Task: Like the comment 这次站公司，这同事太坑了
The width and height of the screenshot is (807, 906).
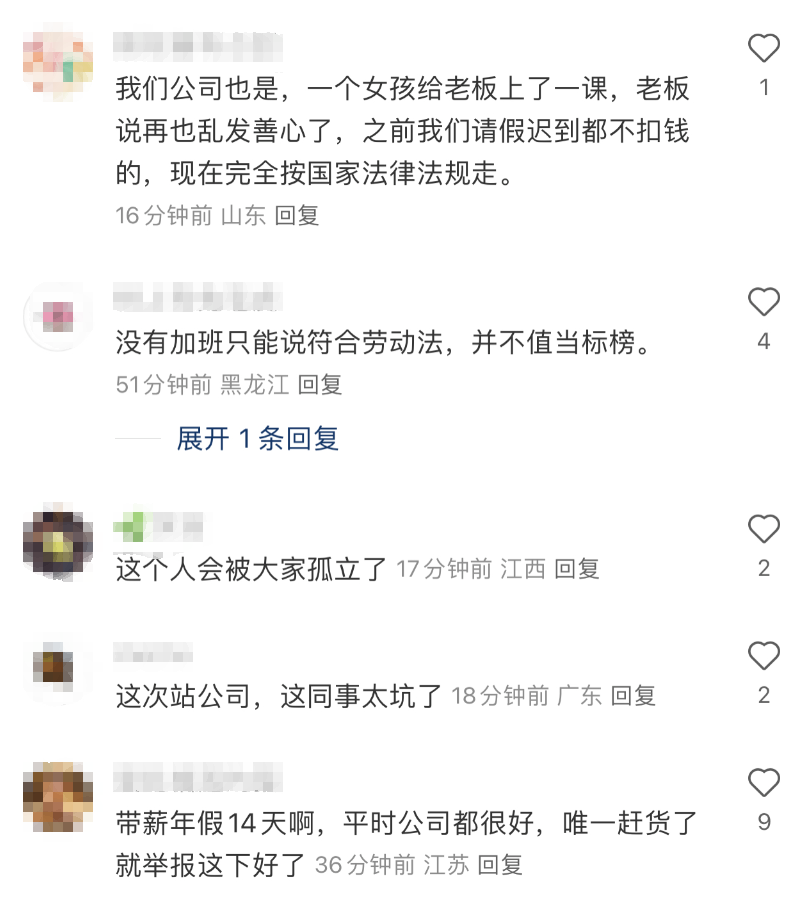Action: click(x=764, y=656)
